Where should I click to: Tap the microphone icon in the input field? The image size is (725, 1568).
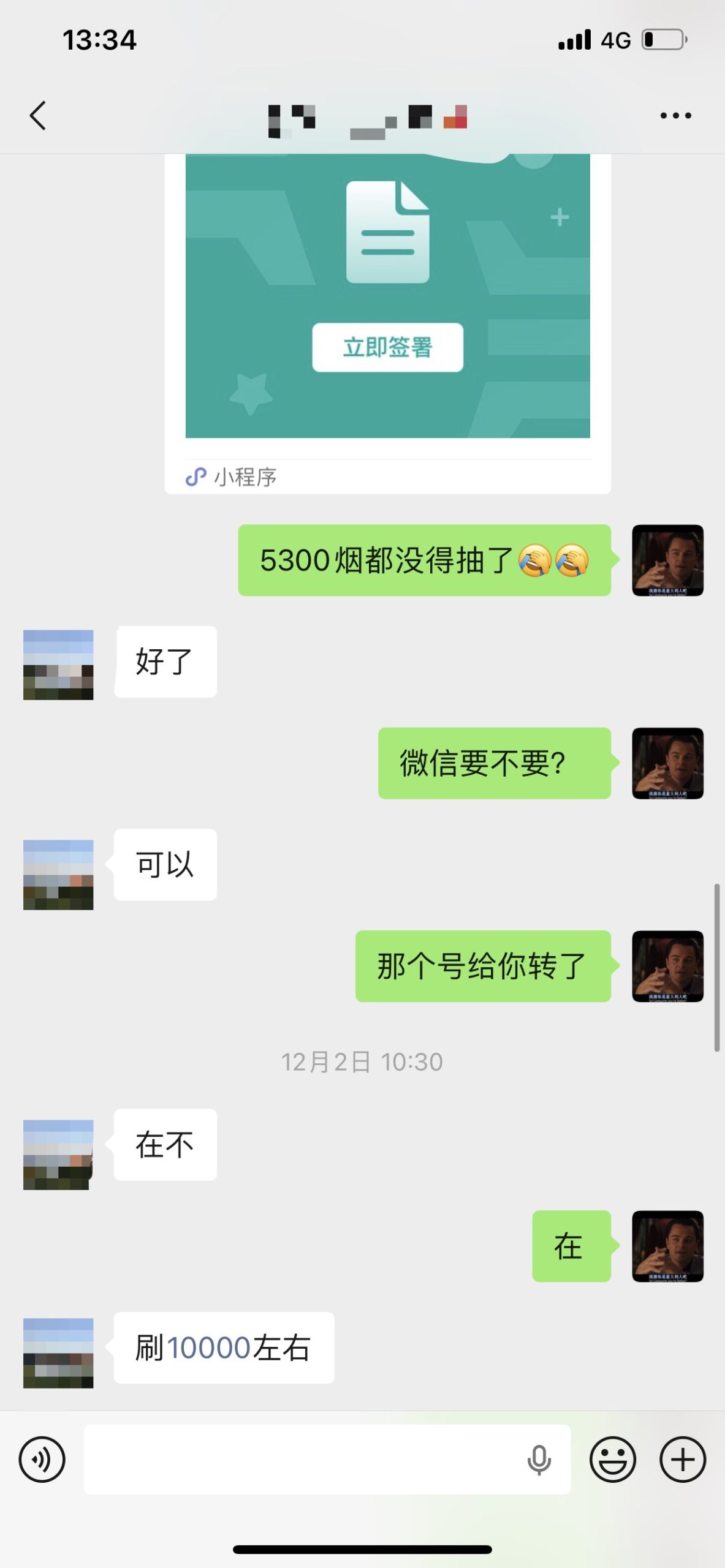pos(539,1460)
